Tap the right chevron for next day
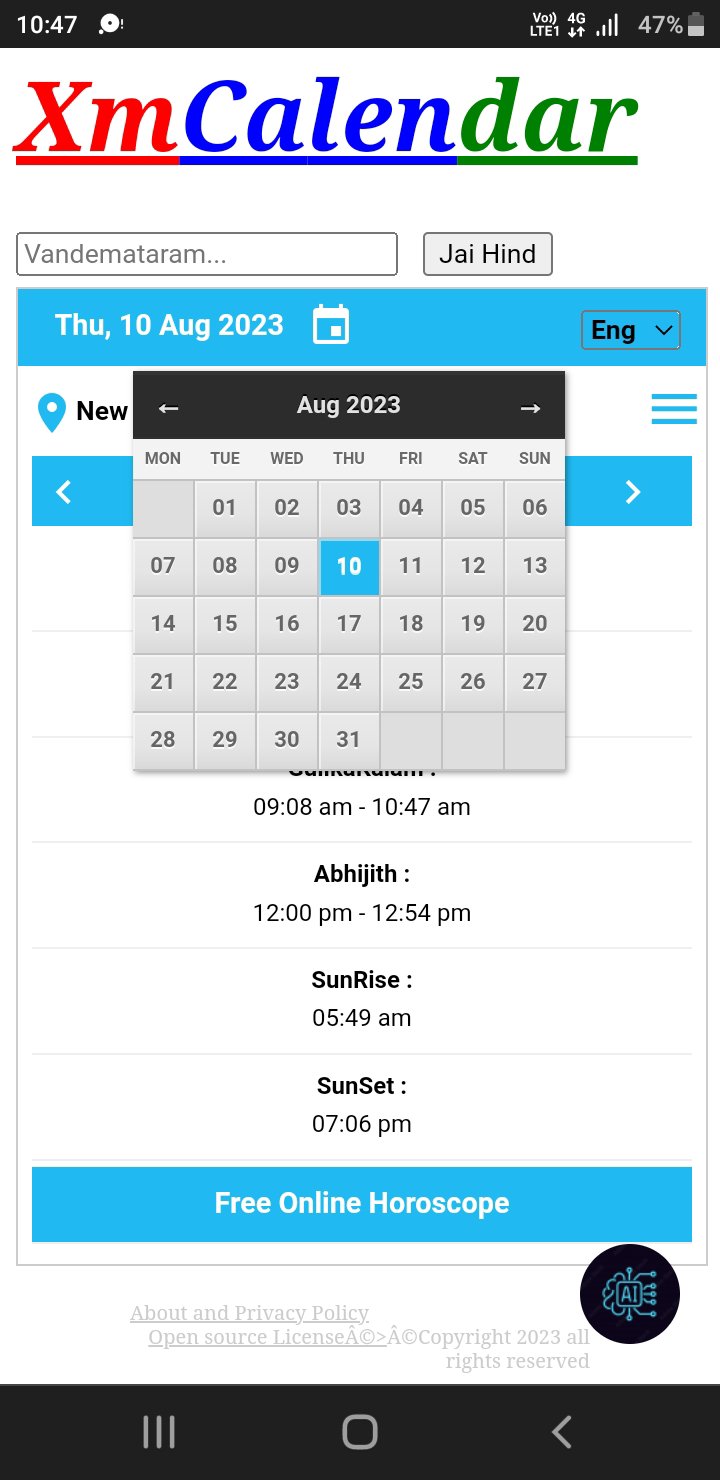 point(632,492)
